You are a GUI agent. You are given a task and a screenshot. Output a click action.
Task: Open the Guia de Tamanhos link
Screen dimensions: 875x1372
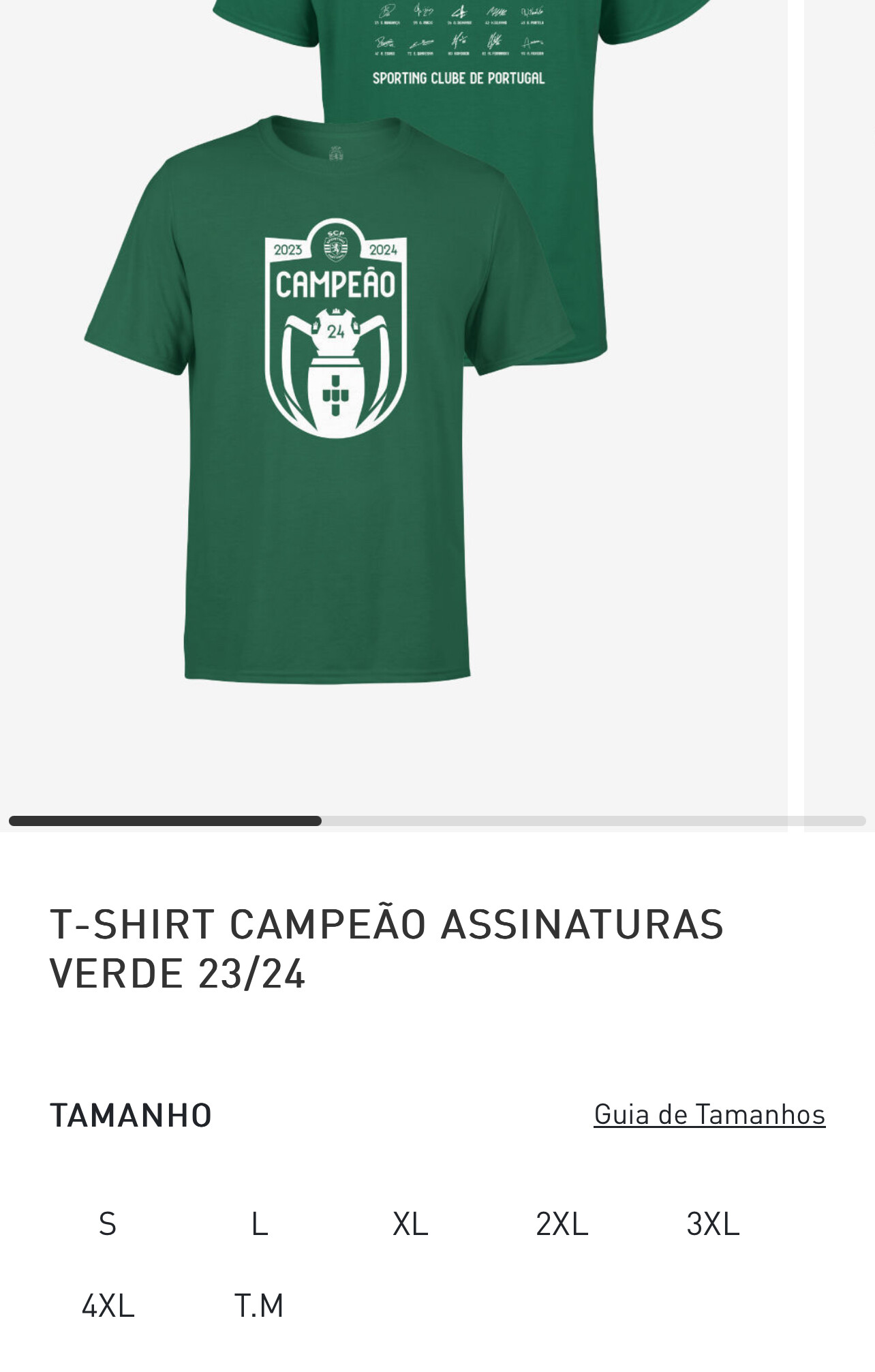709,1114
